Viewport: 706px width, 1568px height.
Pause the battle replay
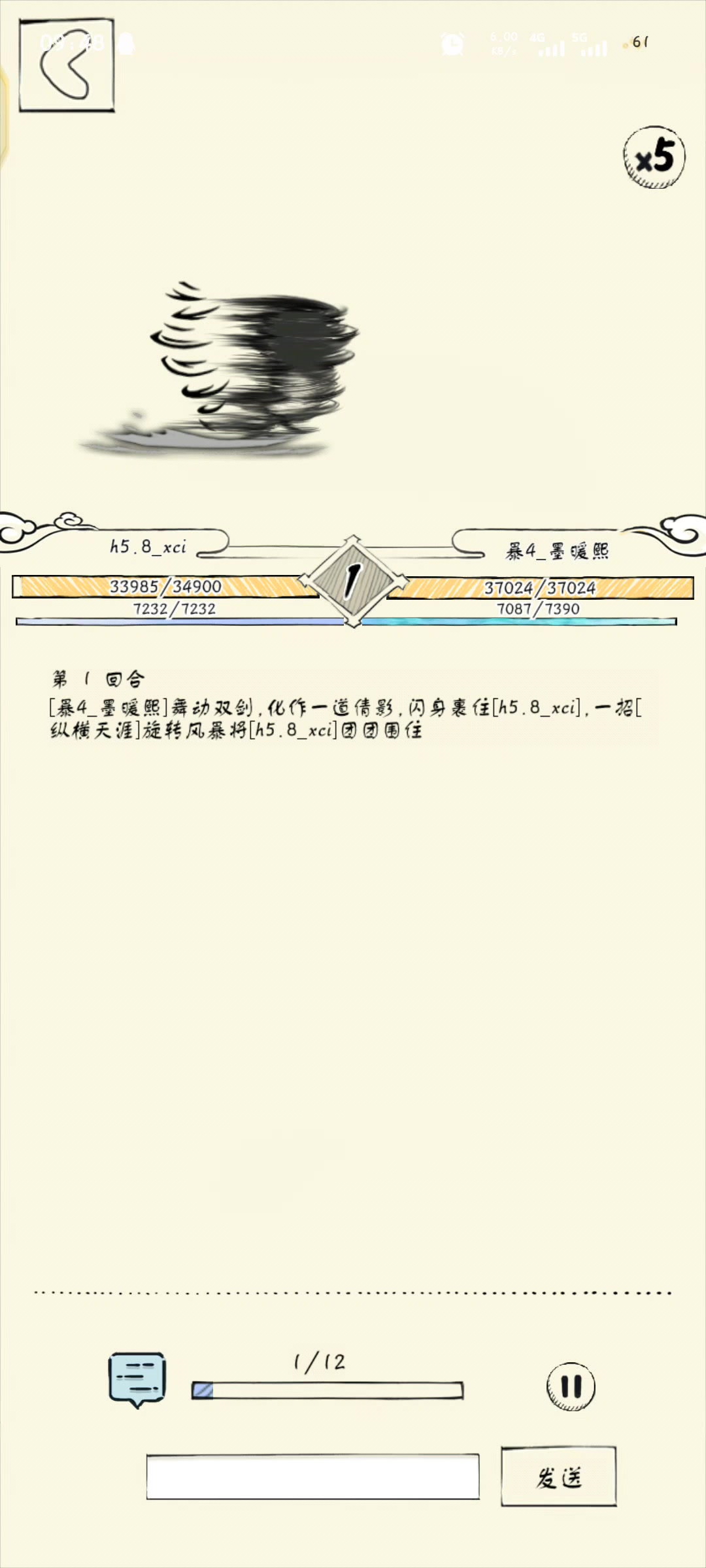(x=571, y=1386)
